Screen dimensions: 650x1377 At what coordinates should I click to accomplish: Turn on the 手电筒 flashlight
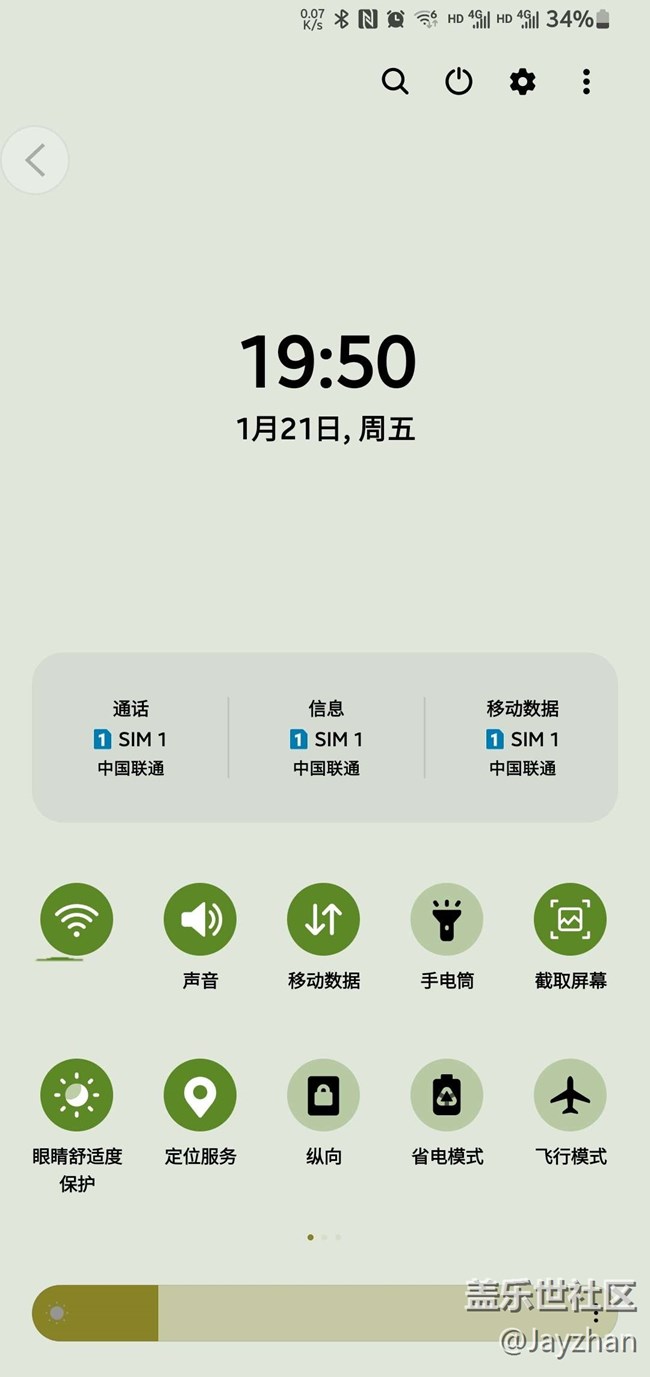pos(447,919)
